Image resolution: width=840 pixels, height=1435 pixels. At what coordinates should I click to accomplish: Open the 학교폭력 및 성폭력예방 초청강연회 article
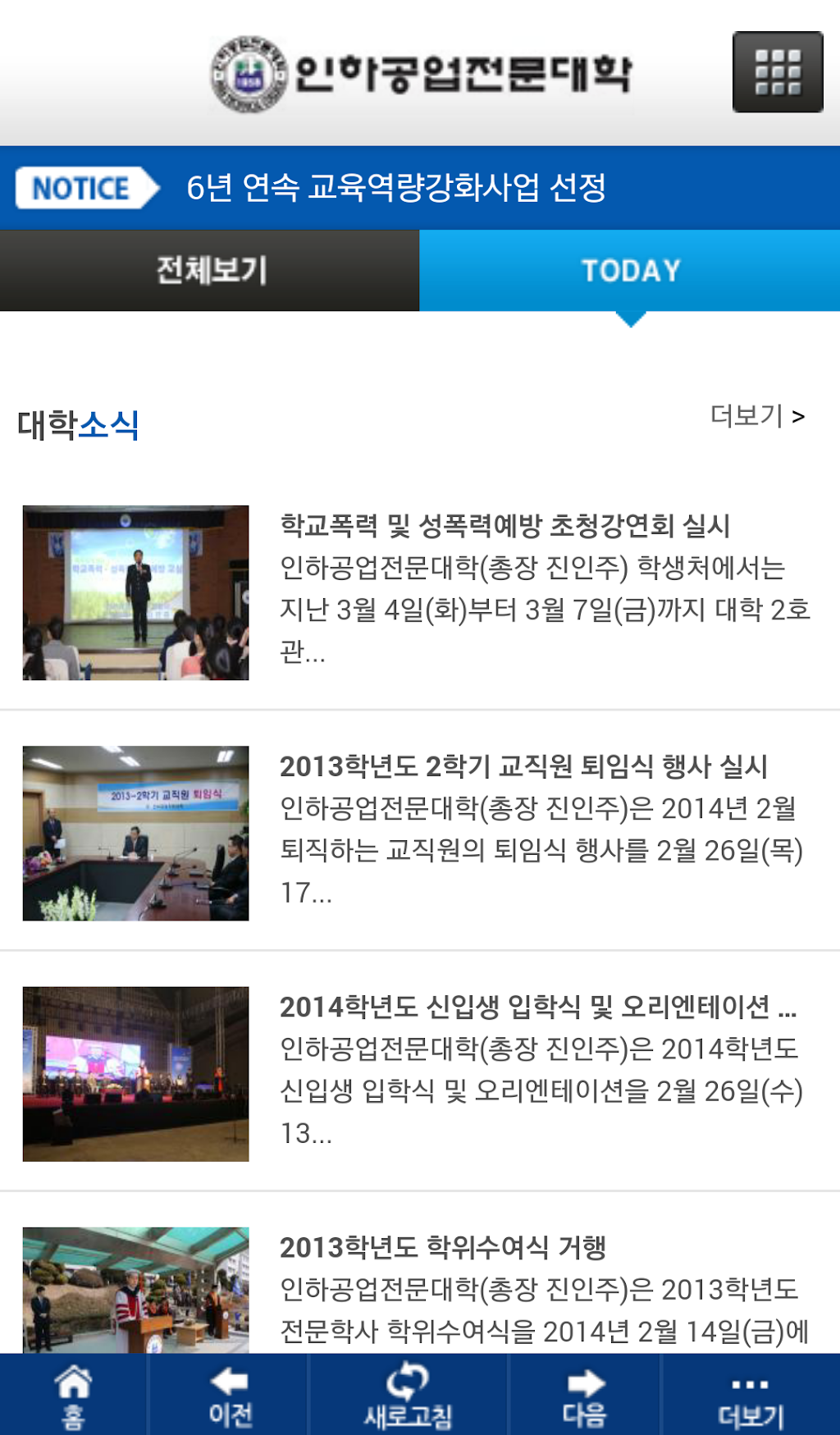504,526
